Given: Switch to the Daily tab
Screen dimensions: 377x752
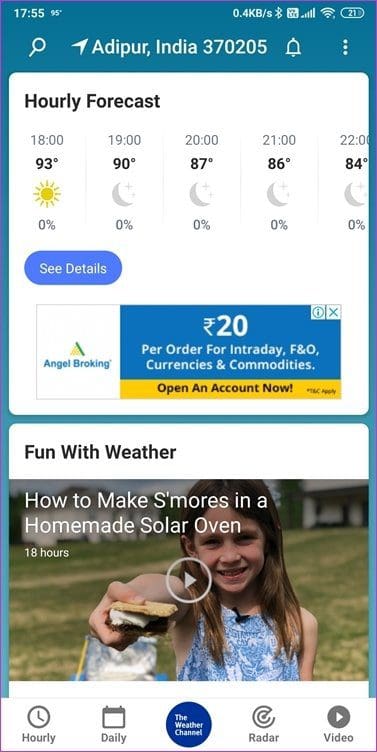Looking at the screenshot, I should (x=114, y=724).
